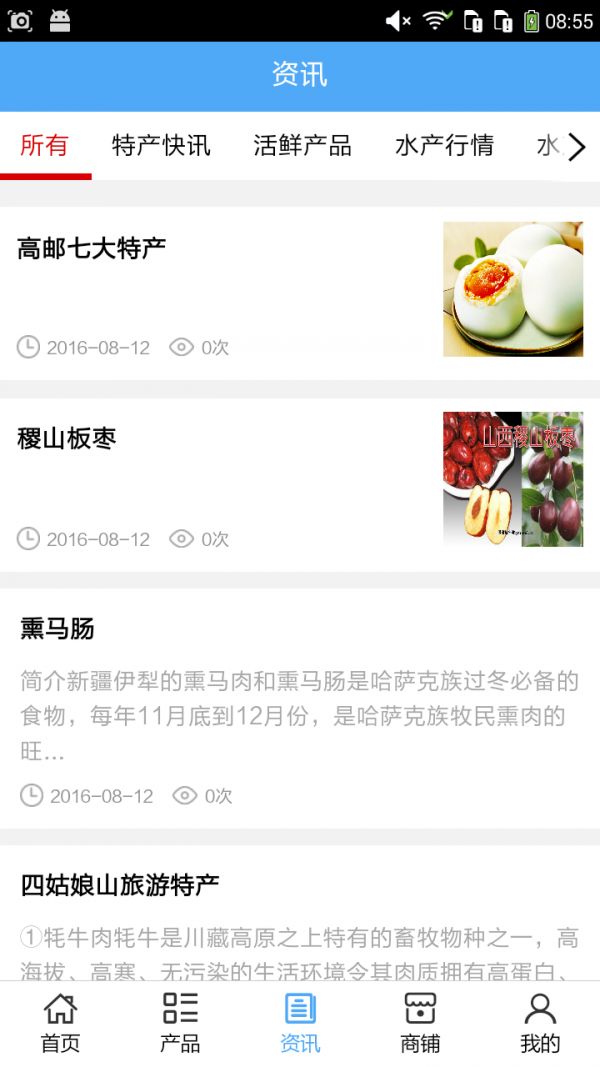Viewport: 600px width, 1067px height.
Task: Tap the arrow to show more categories
Action: [577, 148]
